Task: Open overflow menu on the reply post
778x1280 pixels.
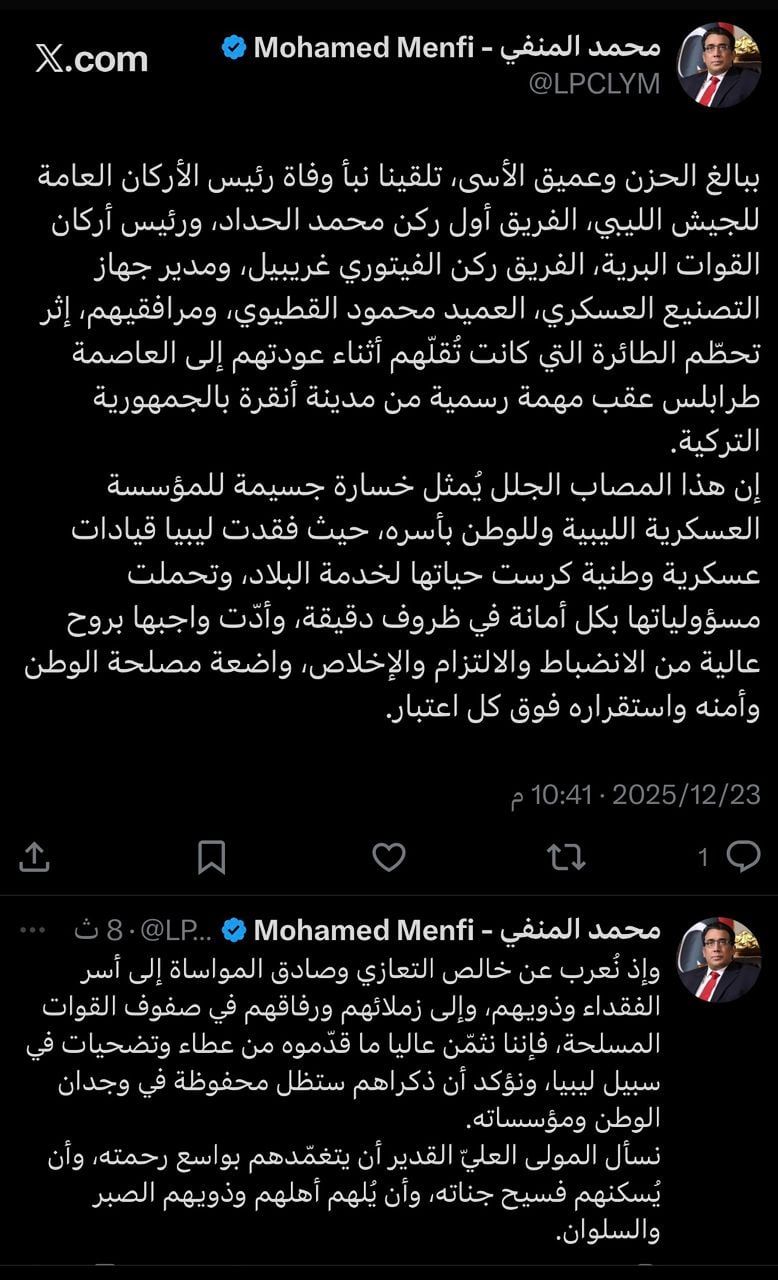Action: pos(33,929)
